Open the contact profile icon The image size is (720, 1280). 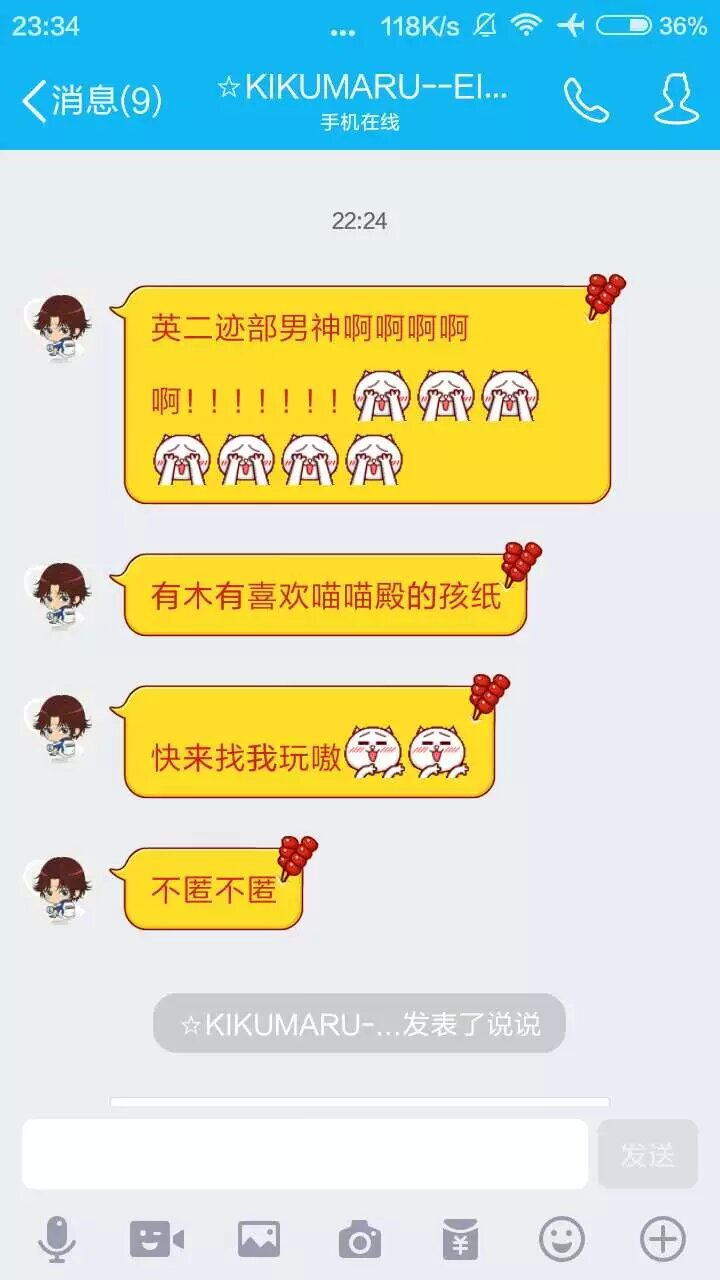tap(676, 100)
